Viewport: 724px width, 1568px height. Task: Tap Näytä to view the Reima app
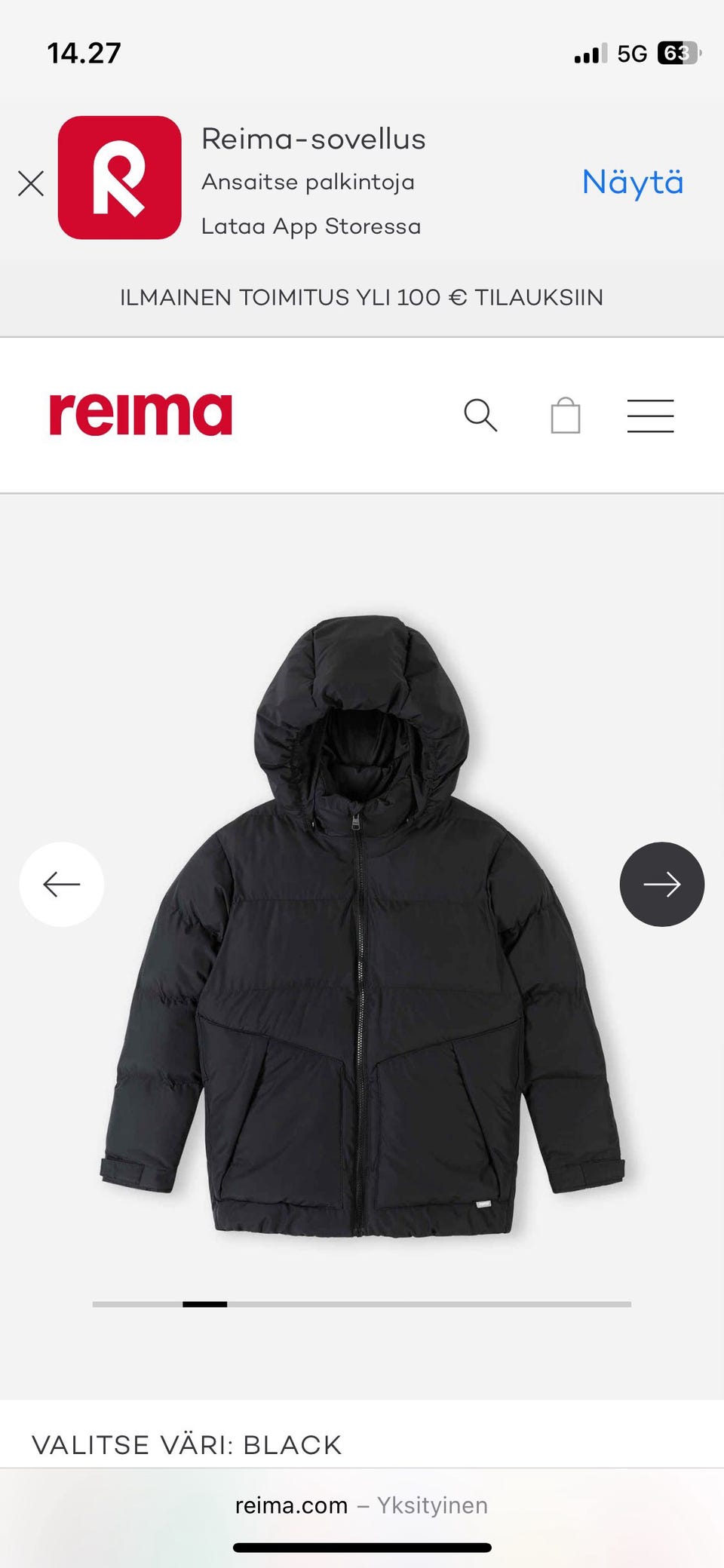(x=632, y=183)
